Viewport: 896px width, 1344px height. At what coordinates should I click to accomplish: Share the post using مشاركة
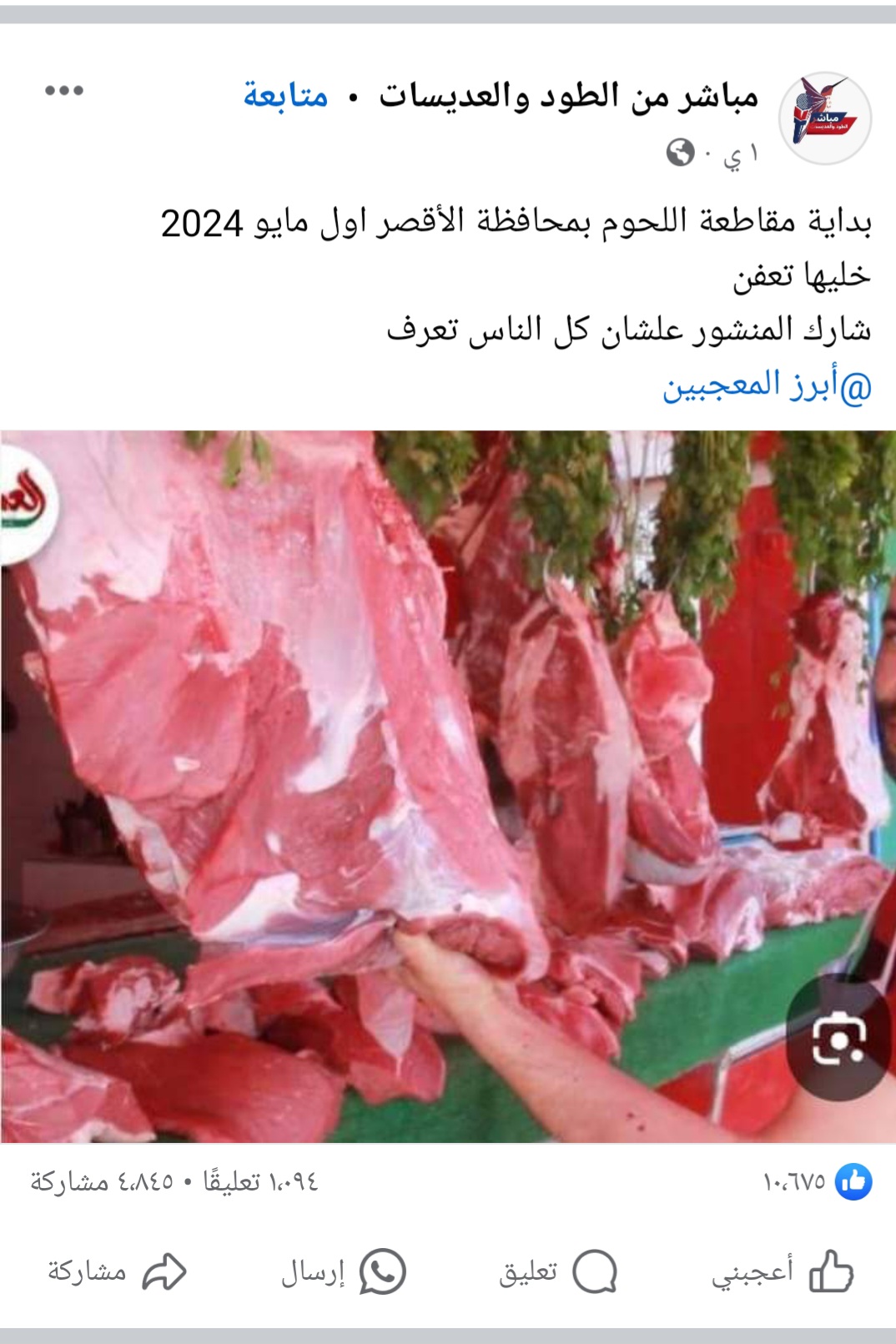coord(117,1271)
